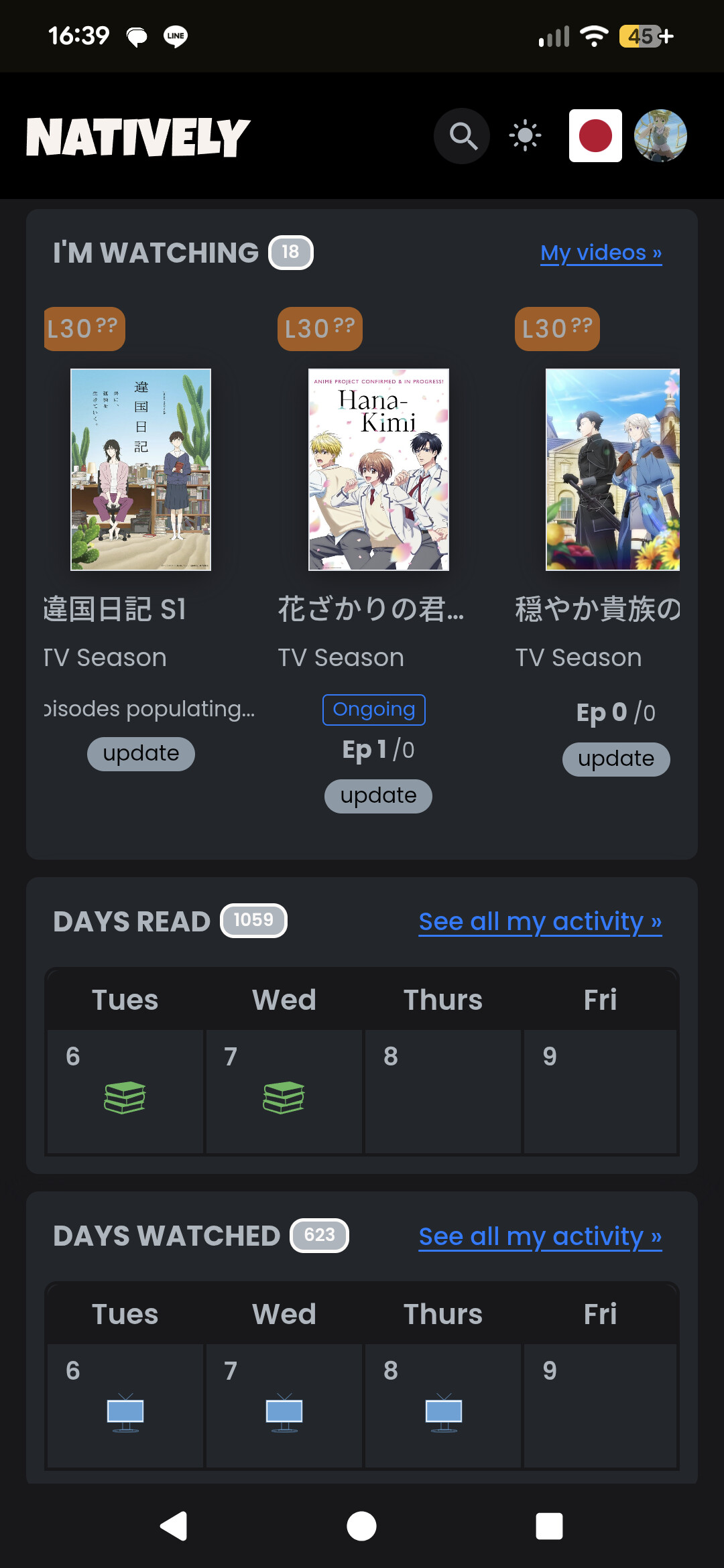The width and height of the screenshot is (724, 1568).
Task: Return to the home screen via system home
Action: point(361,1526)
